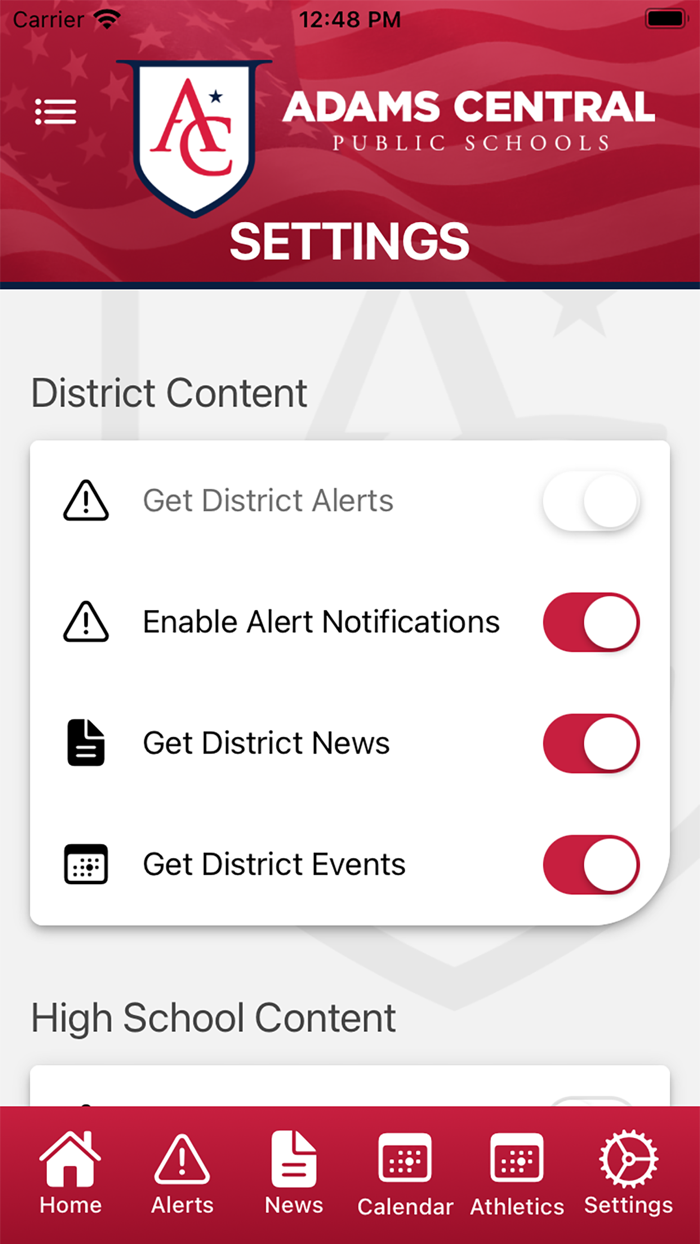
Task: Turn off Get District News
Action: tap(591, 743)
